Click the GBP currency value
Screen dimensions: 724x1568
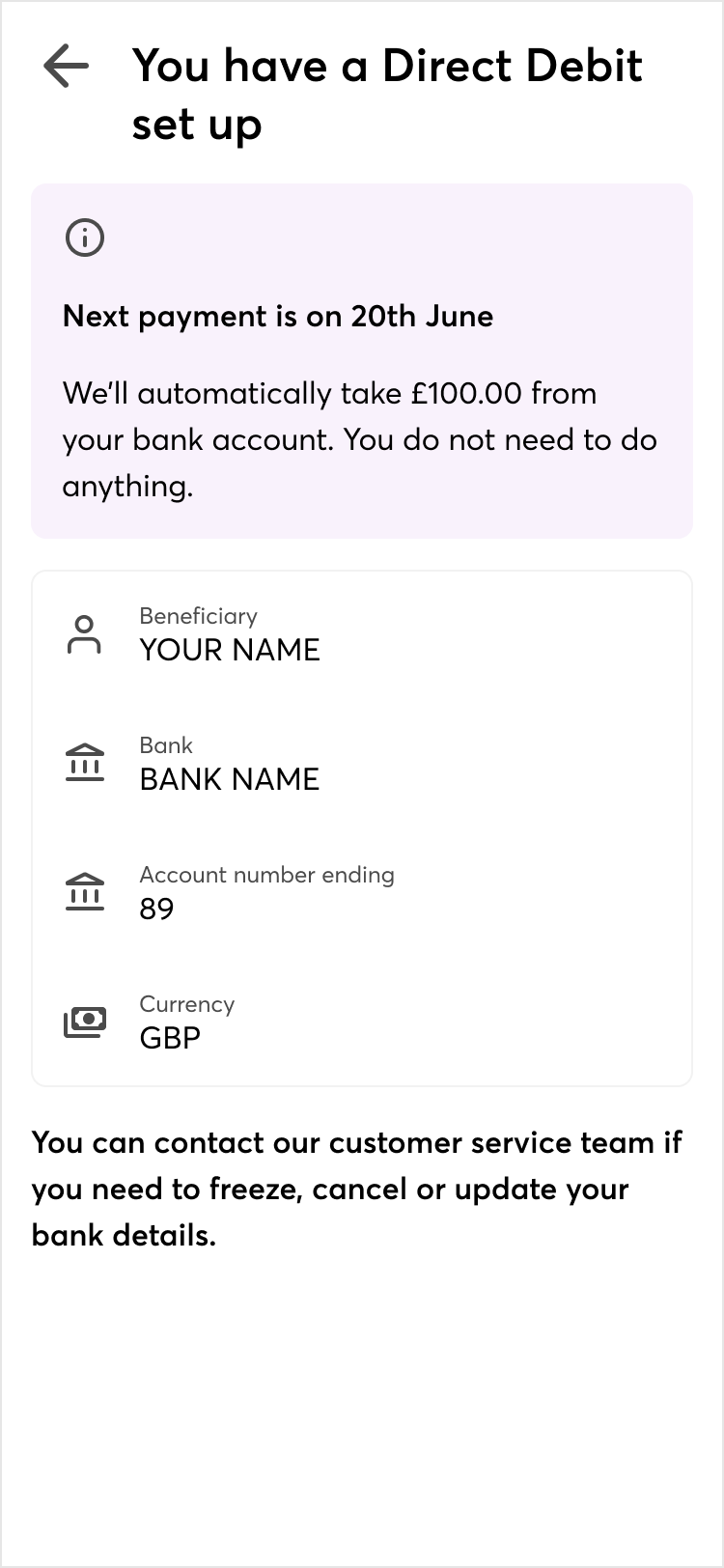pyautogui.click(x=169, y=1038)
